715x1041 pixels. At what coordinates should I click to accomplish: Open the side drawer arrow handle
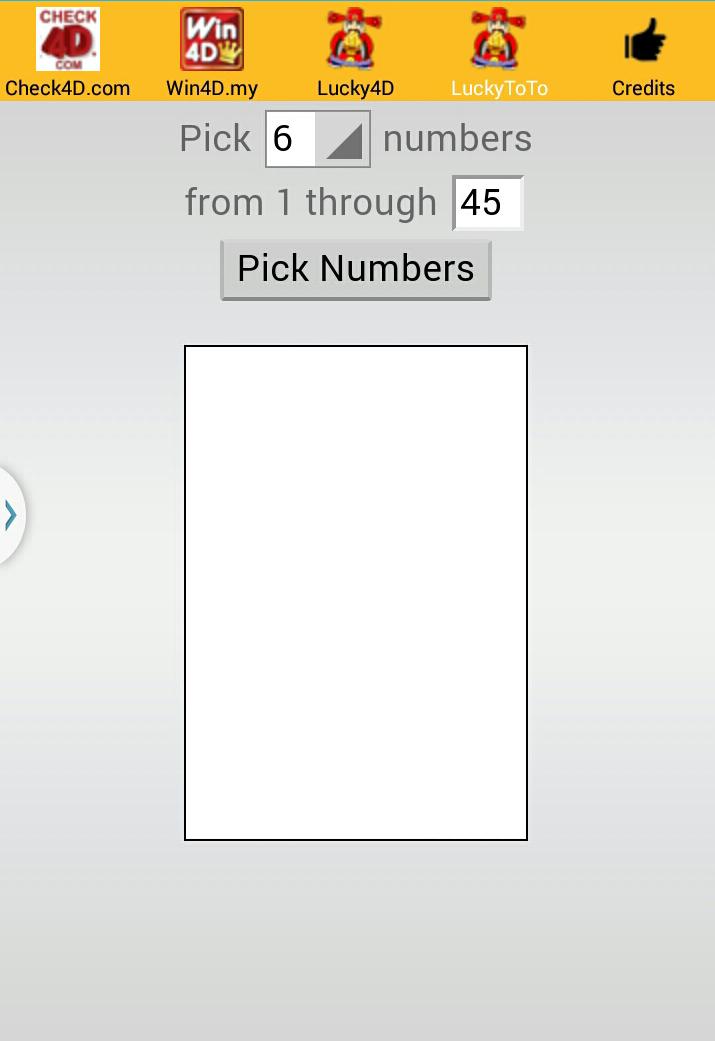point(10,515)
